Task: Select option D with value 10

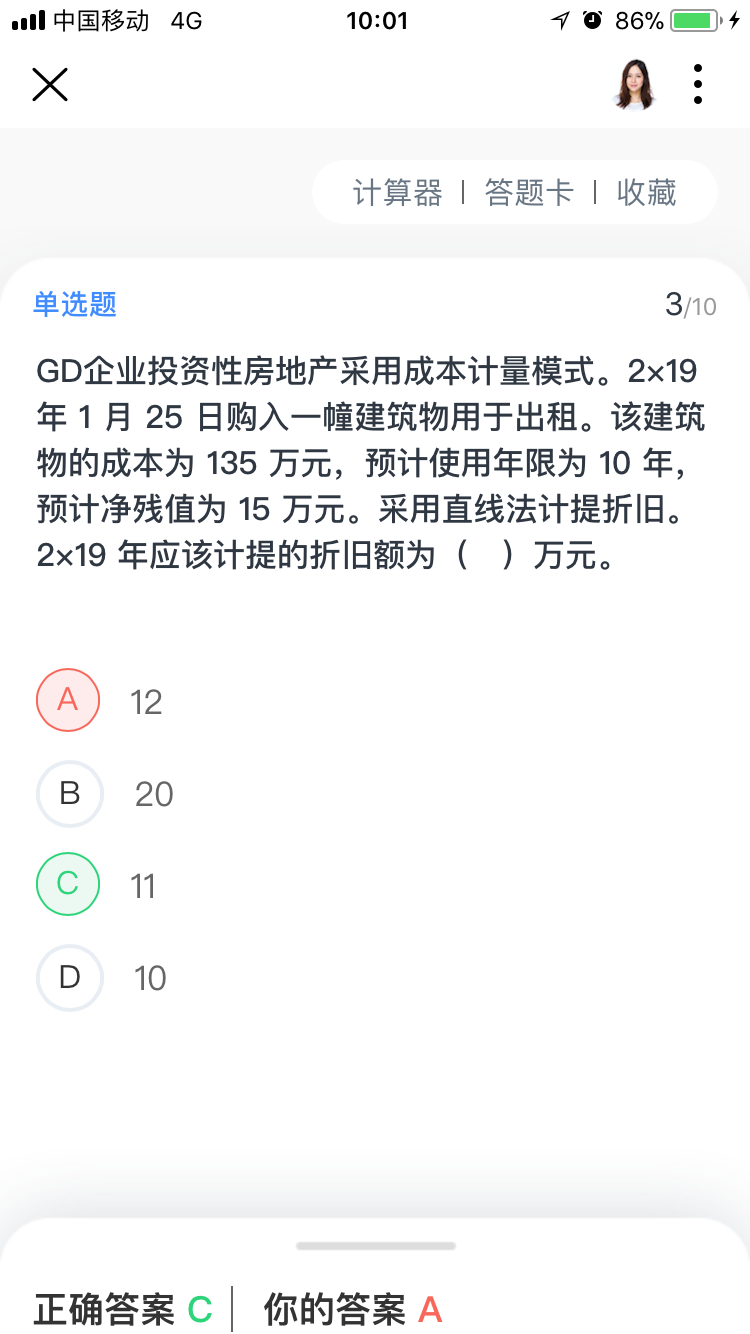Action: 70,977
